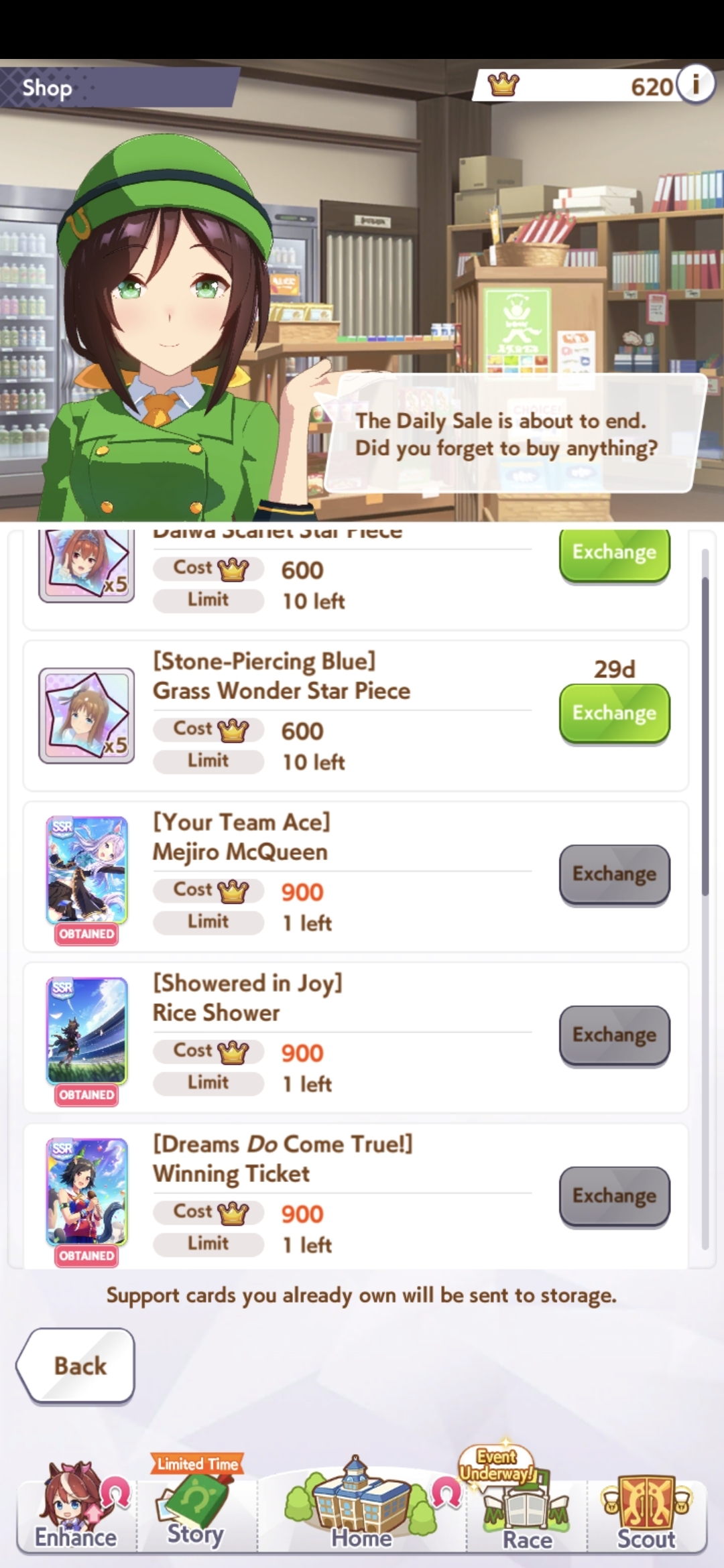
Task: Open the info icon beside the crown balance
Action: click(697, 85)
